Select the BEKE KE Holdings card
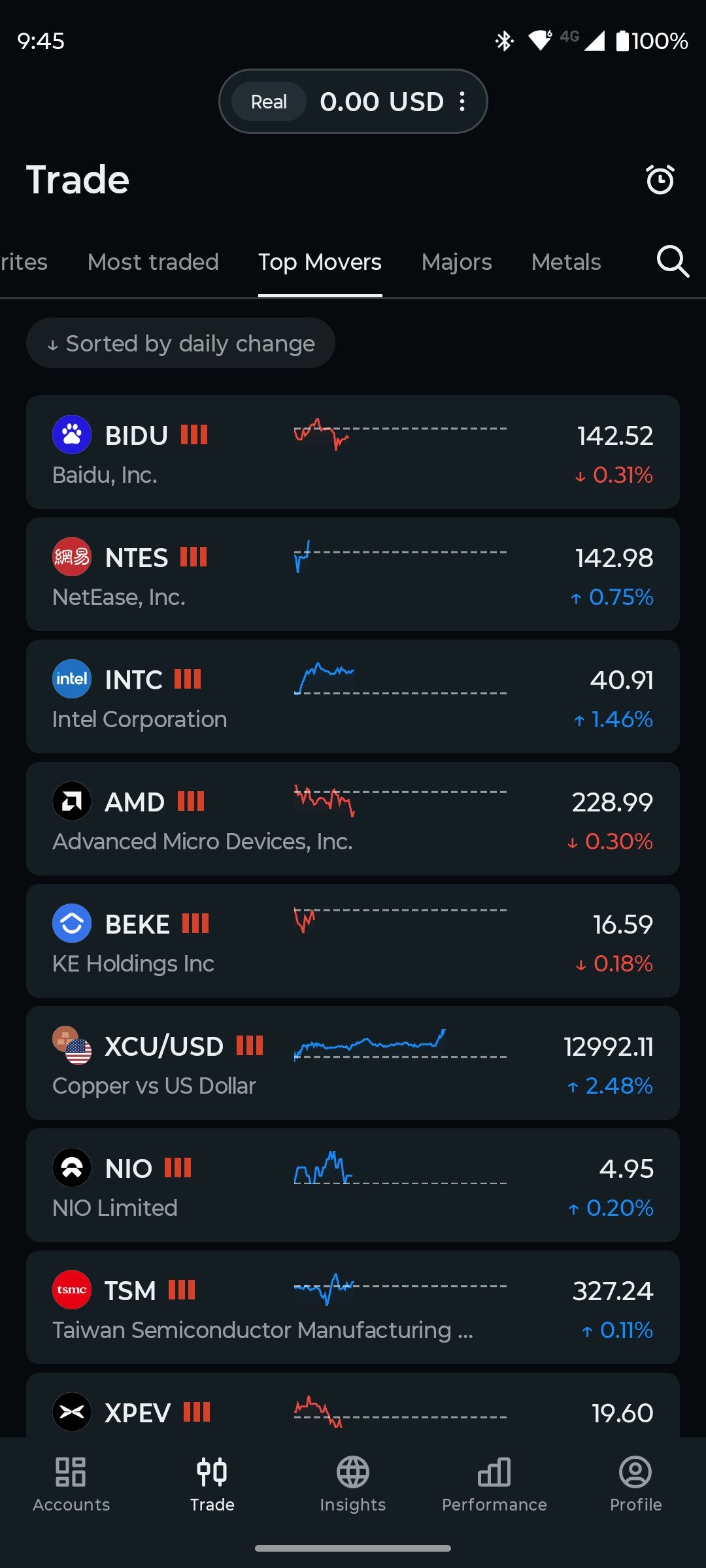Viewport: 706px width, 1568px height. pos(353,941)
